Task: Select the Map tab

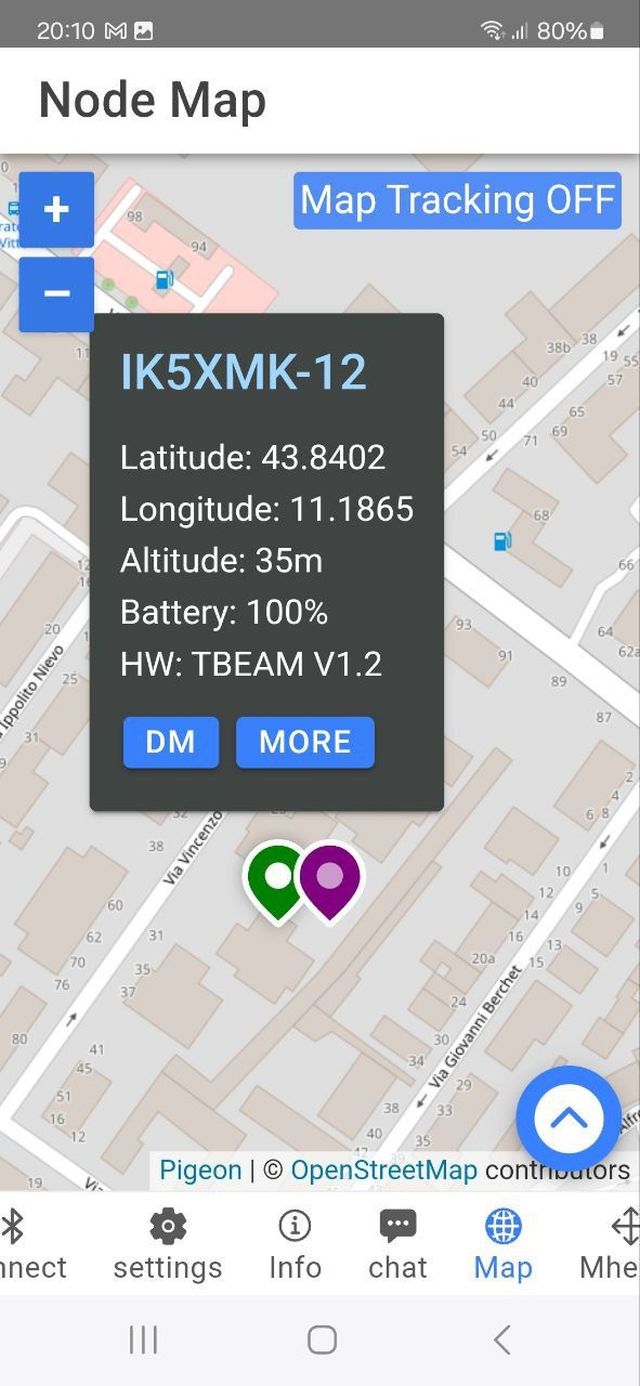Action: tap(503, 1245)
